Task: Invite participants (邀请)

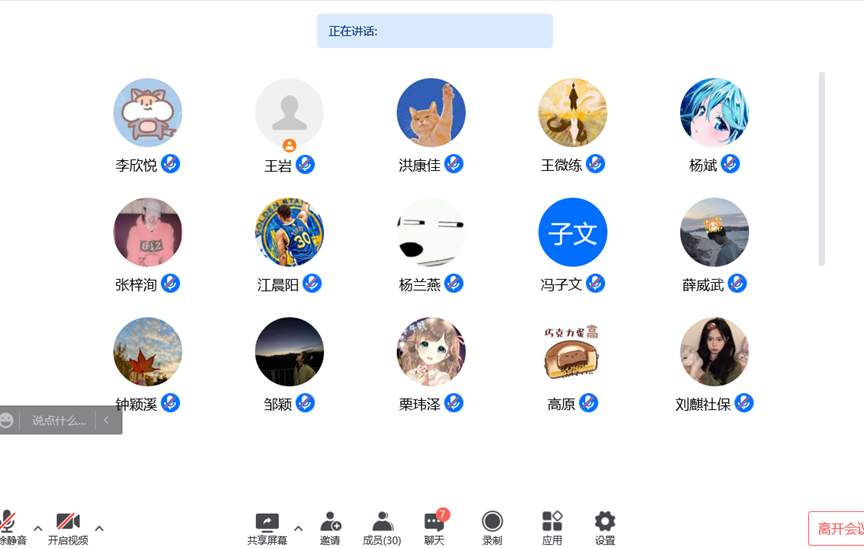Action: pyautogui.click(x=330, y=526)
